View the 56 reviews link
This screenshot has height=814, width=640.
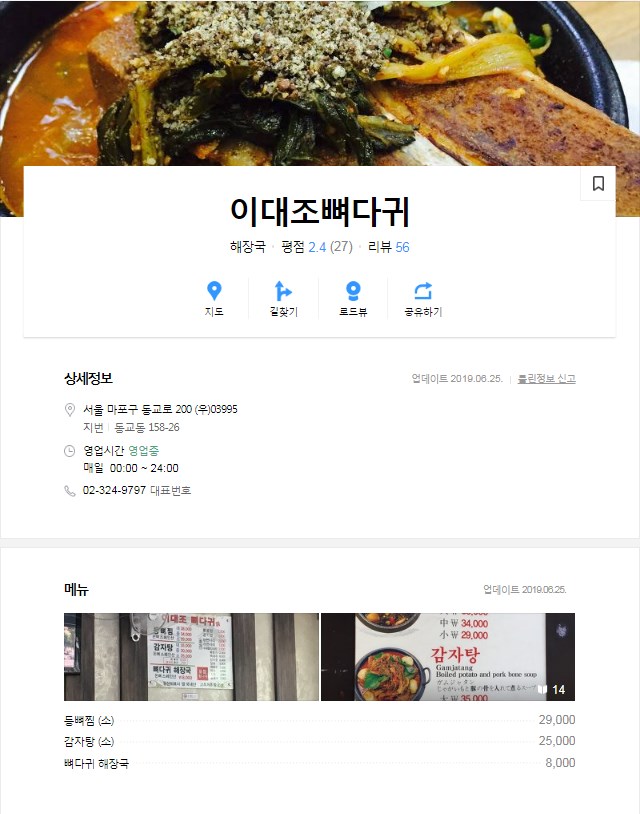tap(402, 247)
